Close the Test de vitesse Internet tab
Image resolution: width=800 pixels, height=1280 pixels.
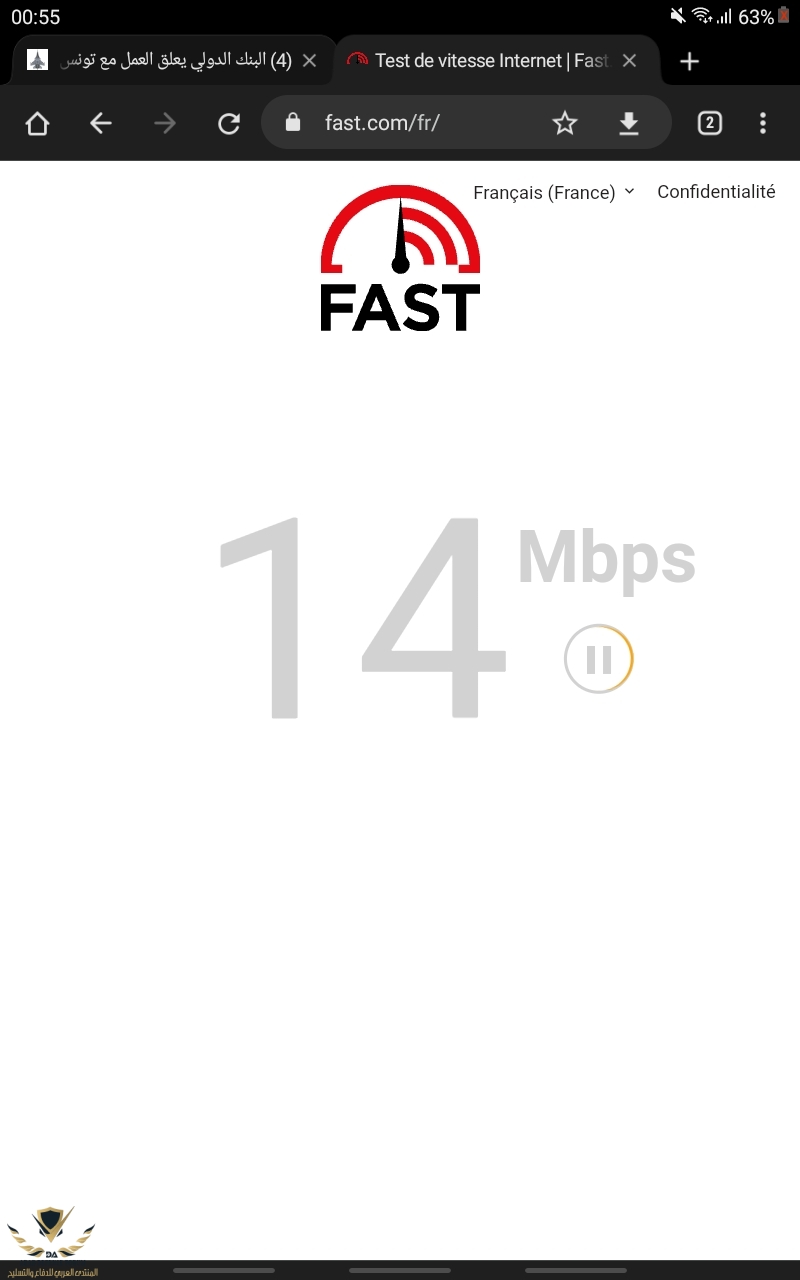(629, 61)
